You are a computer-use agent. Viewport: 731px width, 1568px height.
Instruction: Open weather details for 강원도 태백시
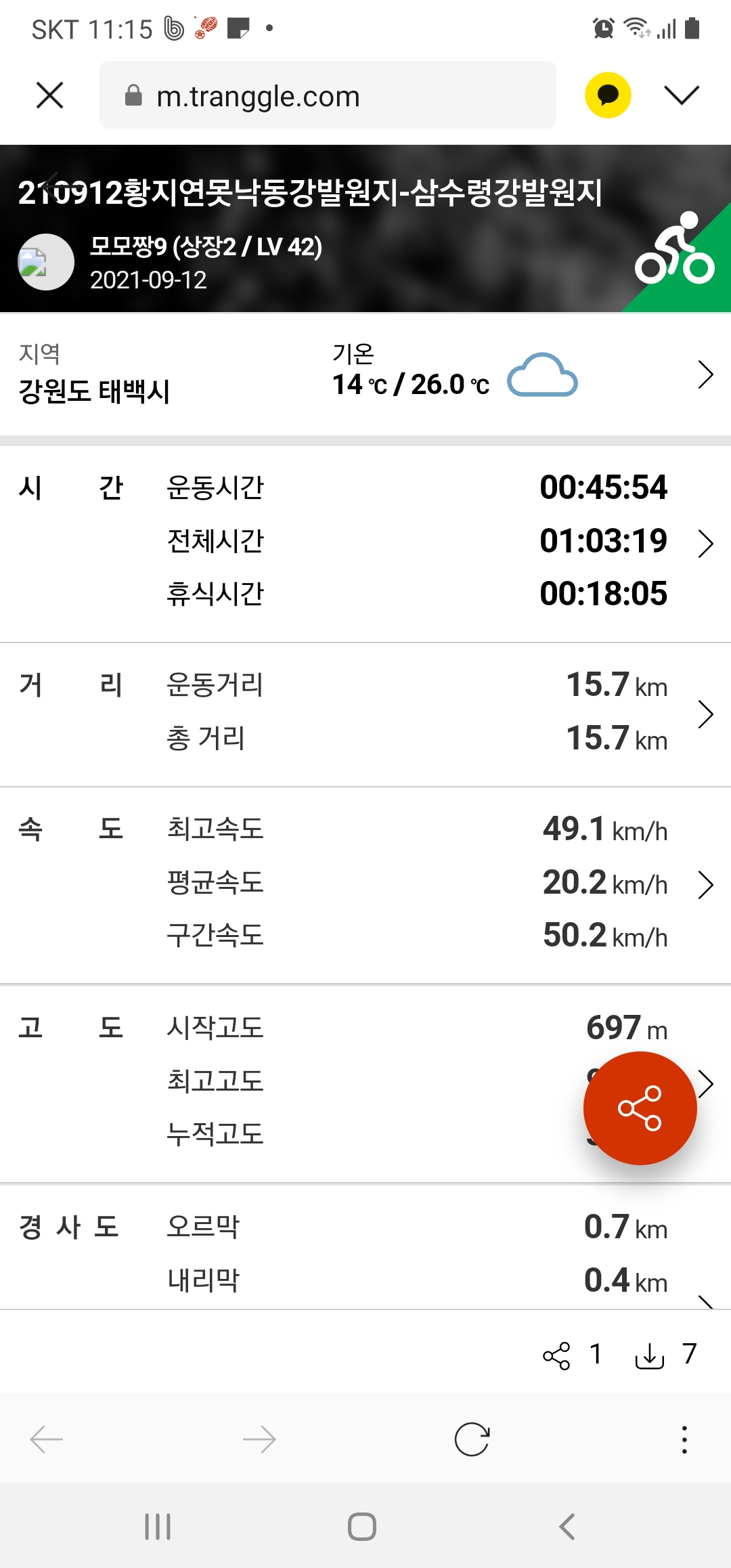point(705,374)
